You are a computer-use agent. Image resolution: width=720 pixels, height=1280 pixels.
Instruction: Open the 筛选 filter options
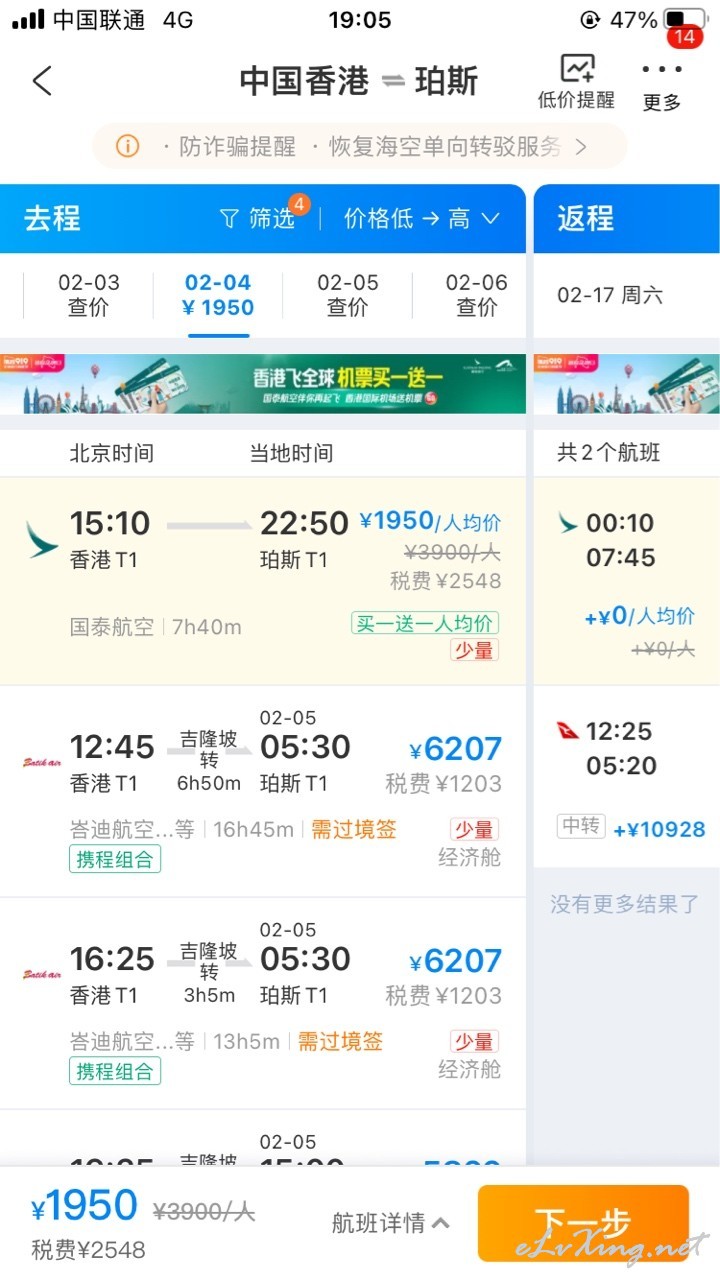tap(260, 218)
